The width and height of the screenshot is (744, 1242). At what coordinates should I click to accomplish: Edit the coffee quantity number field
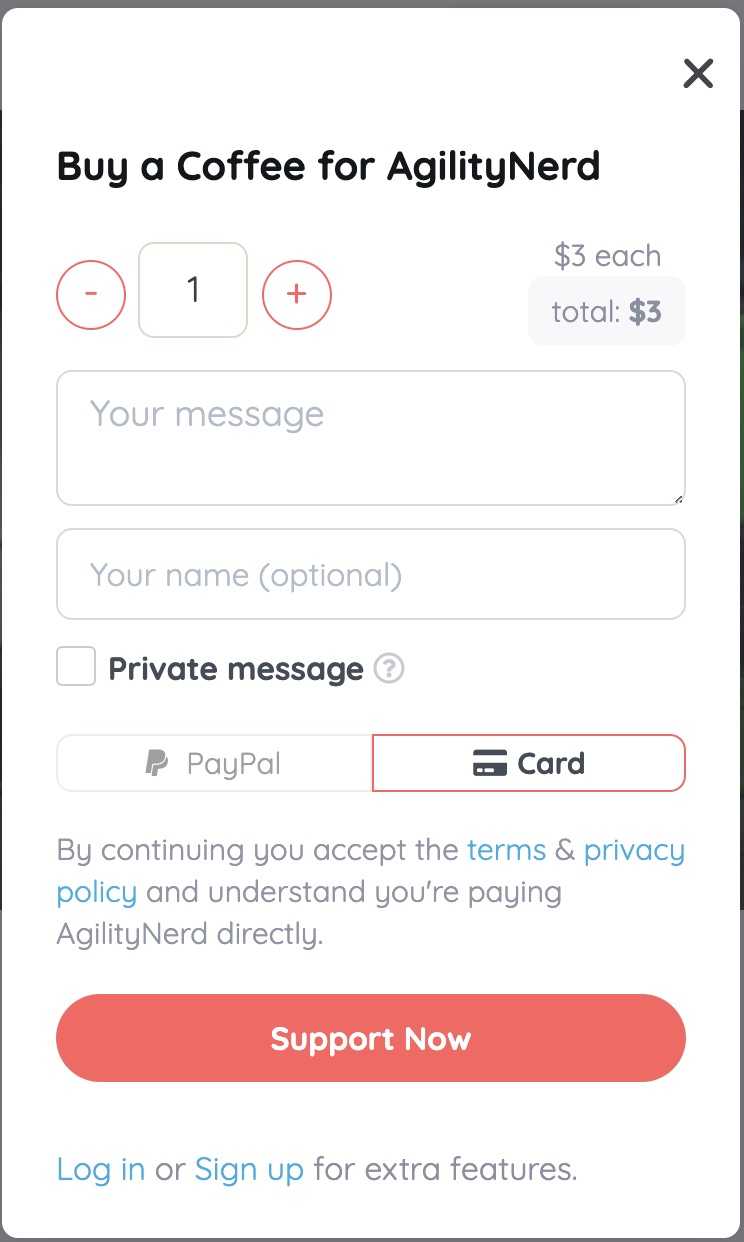tap(193, 290)
